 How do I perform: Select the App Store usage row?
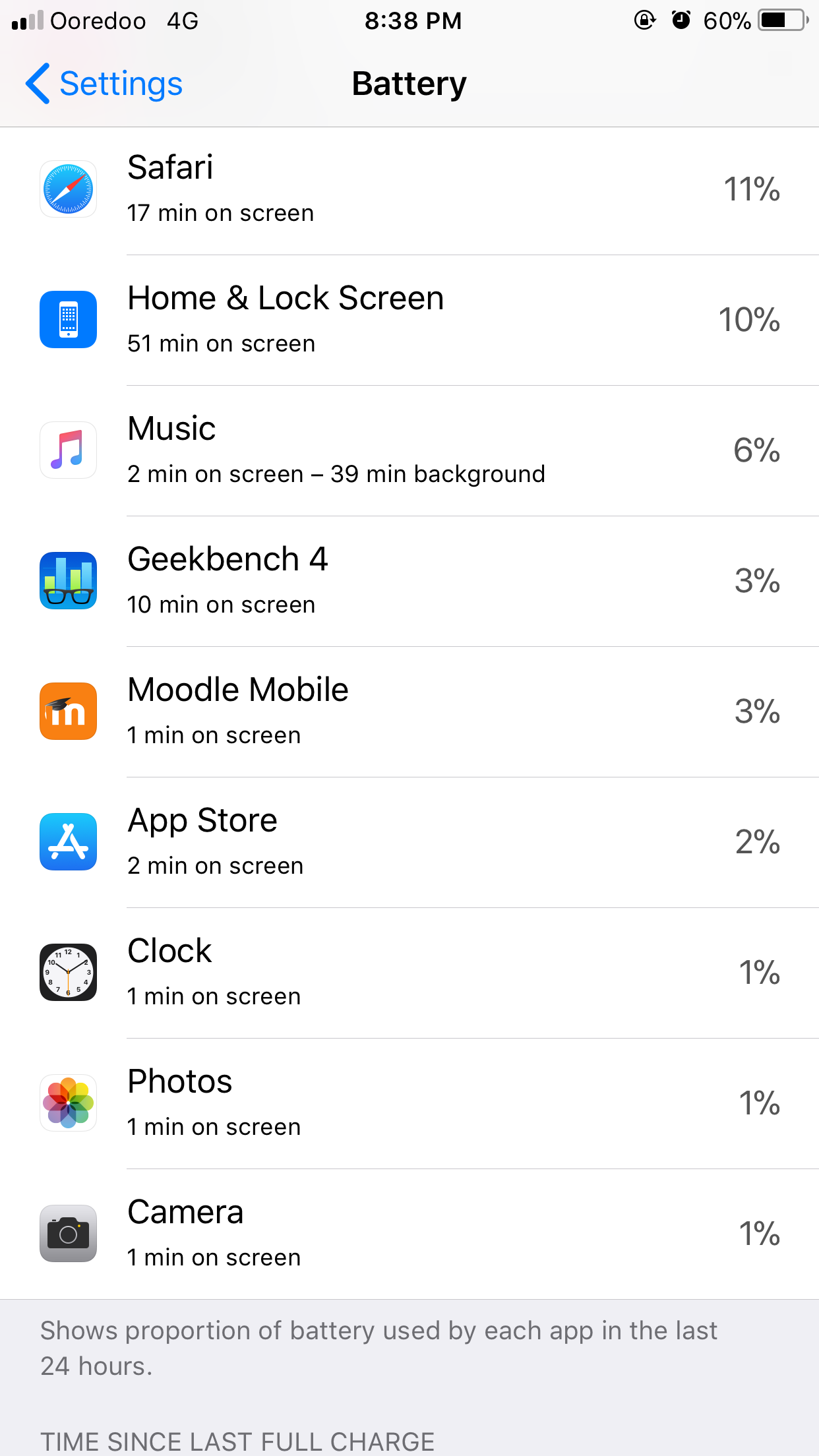click(409, 843)
